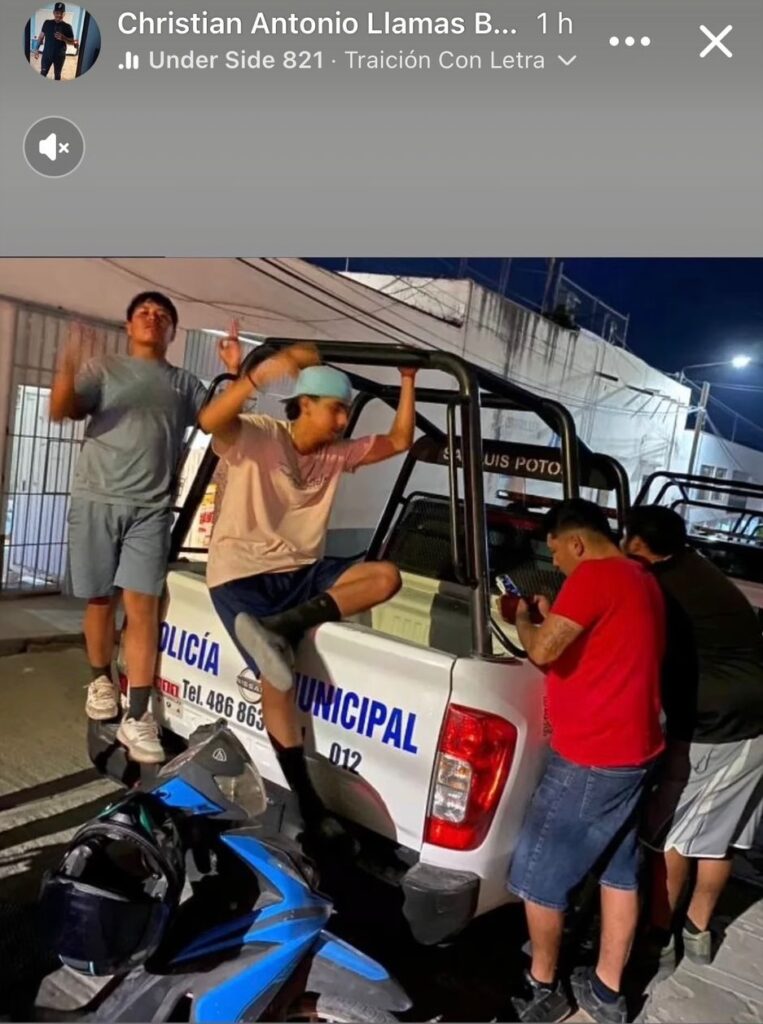Open Christian Antonio Llamas' profile picture

61,41
